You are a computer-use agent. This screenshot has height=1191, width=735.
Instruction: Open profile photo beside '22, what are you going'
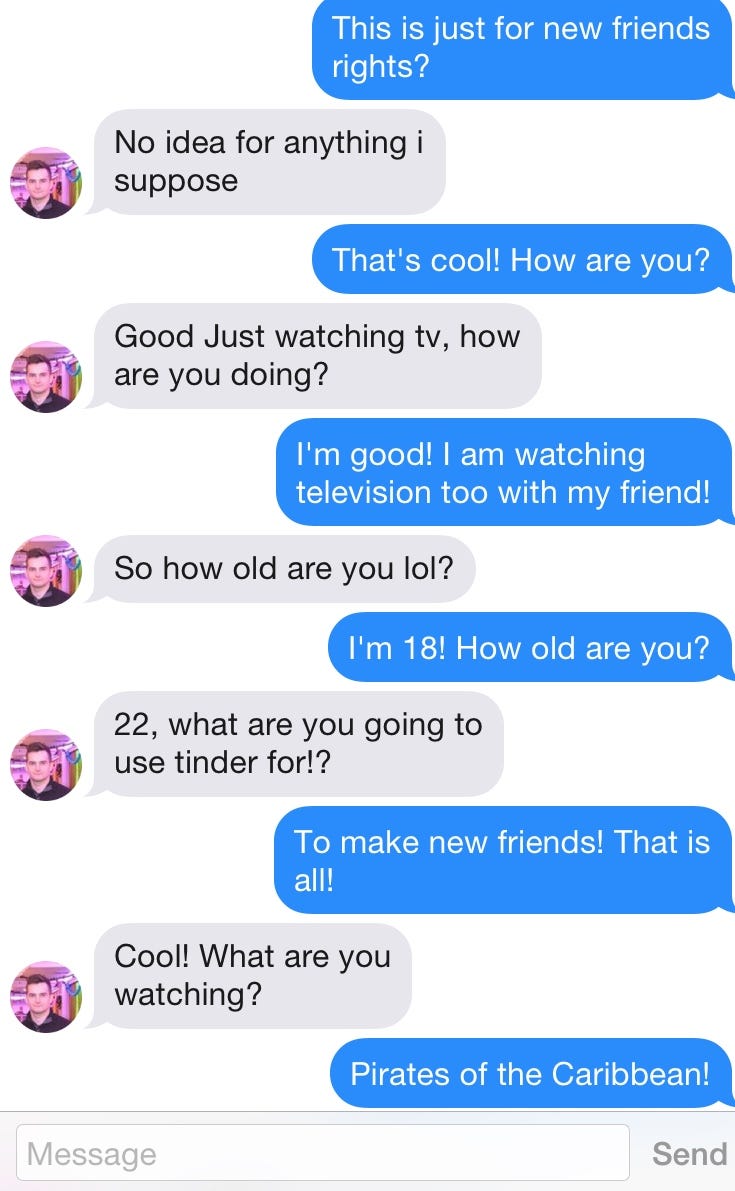click(46, 765)
